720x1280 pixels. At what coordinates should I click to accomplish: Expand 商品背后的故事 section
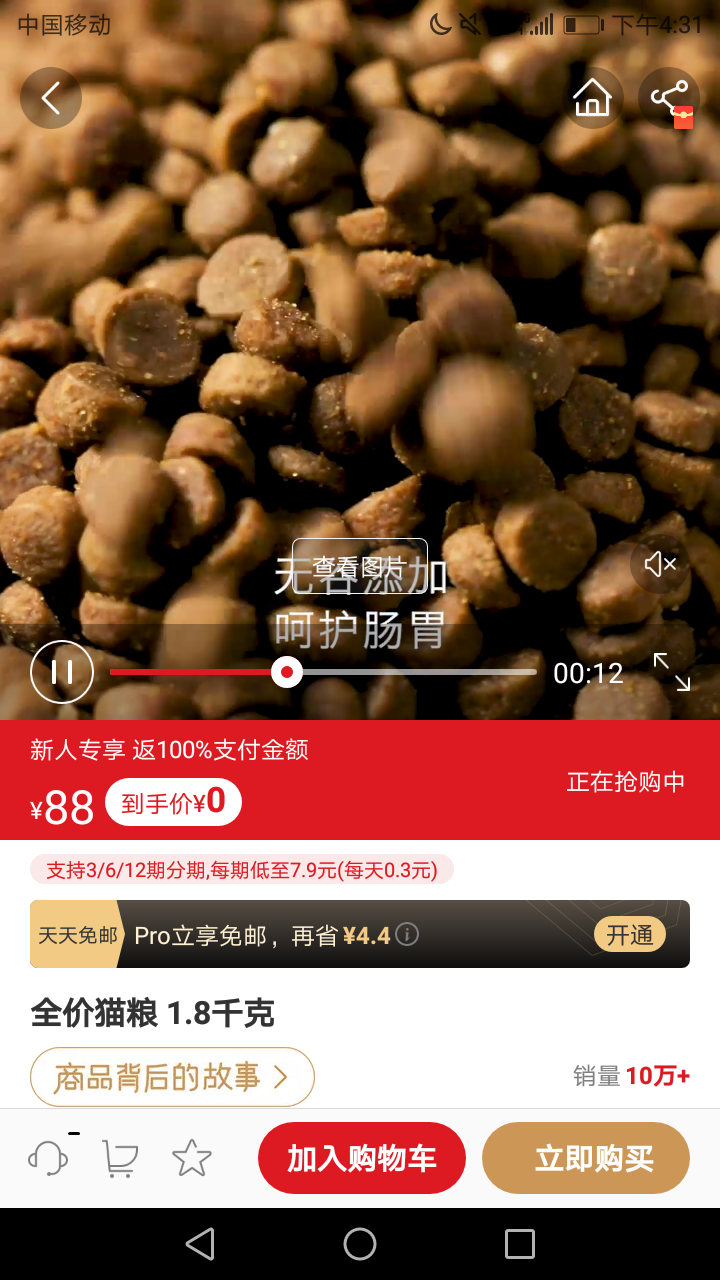coord(172,1077)
